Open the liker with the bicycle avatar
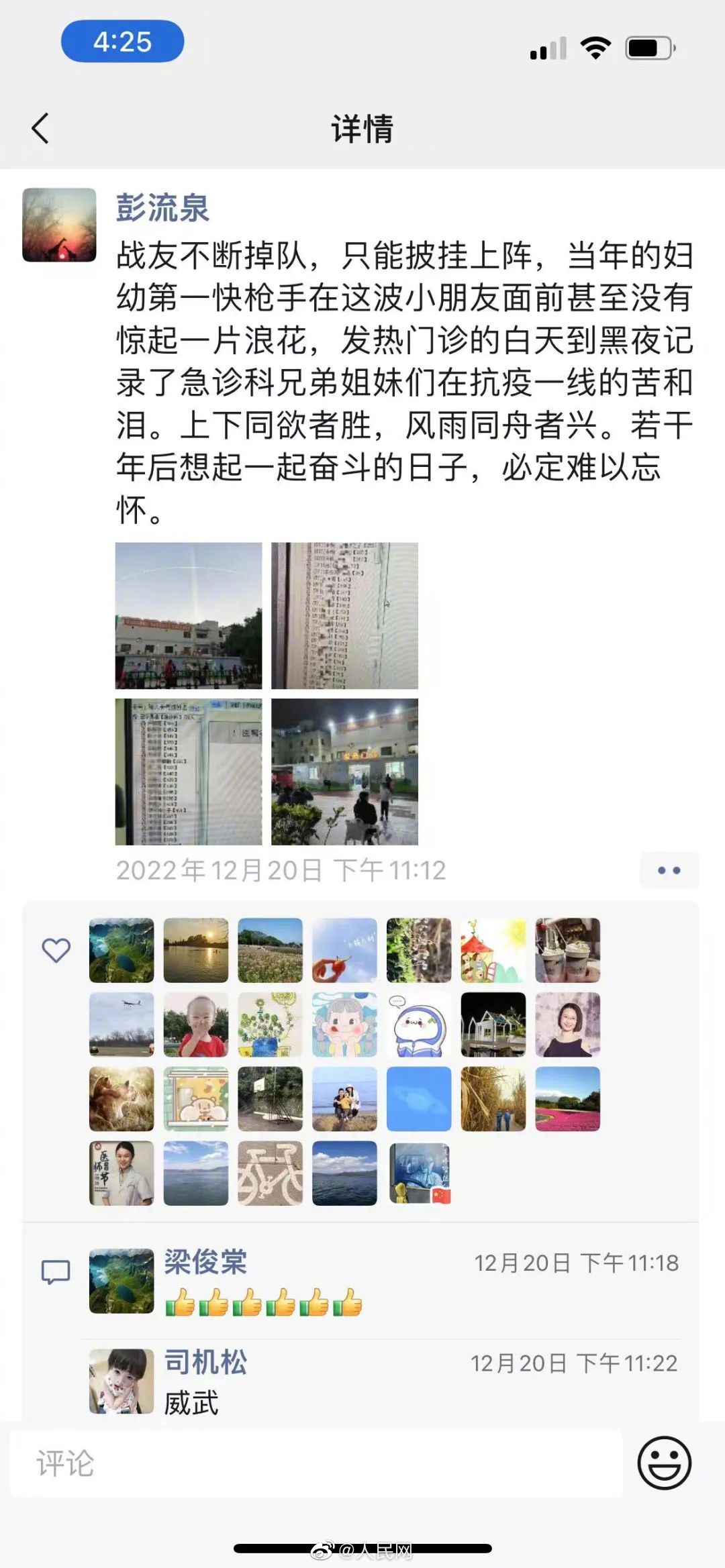 pyautogui.click(x=270, y=1173)
